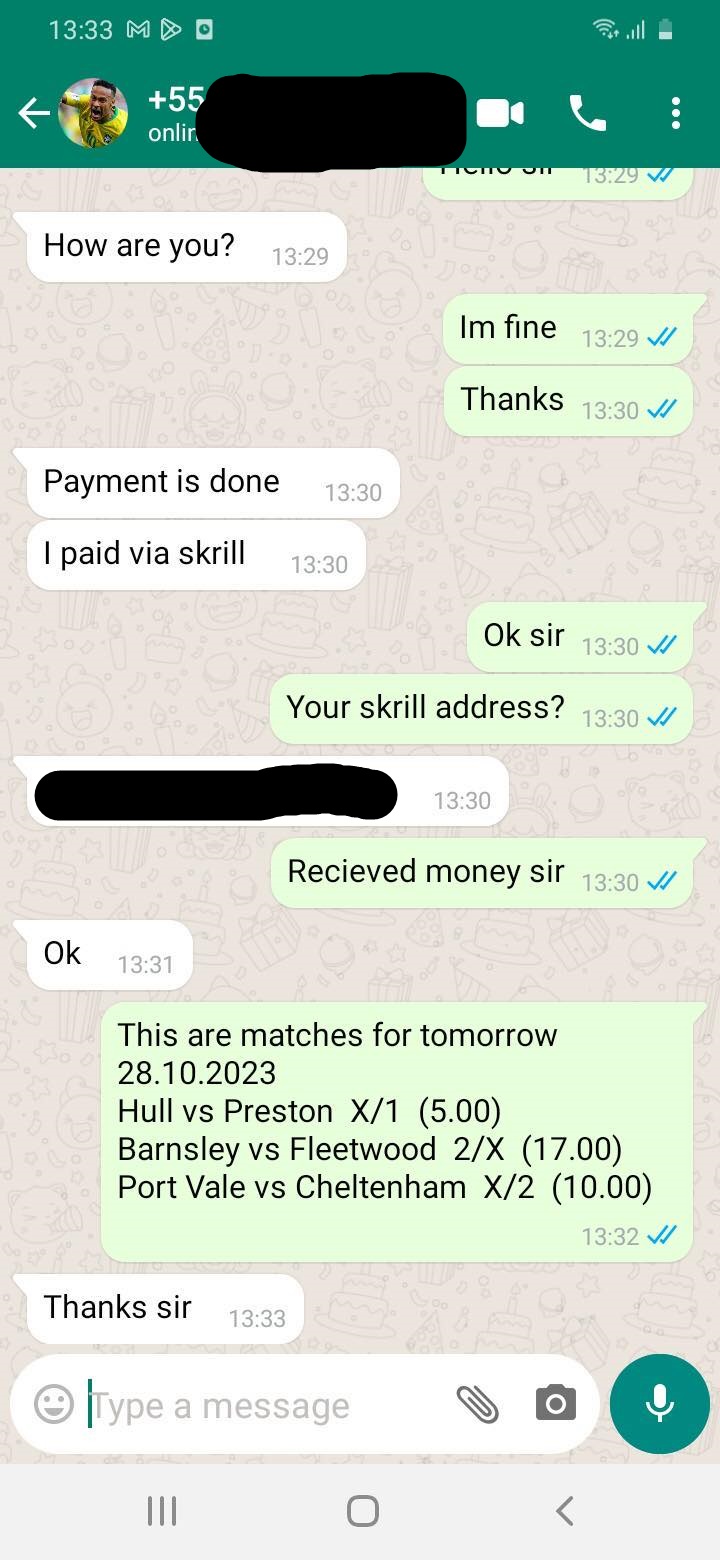Attach a file with the paperclip

tap(478, 1404)
